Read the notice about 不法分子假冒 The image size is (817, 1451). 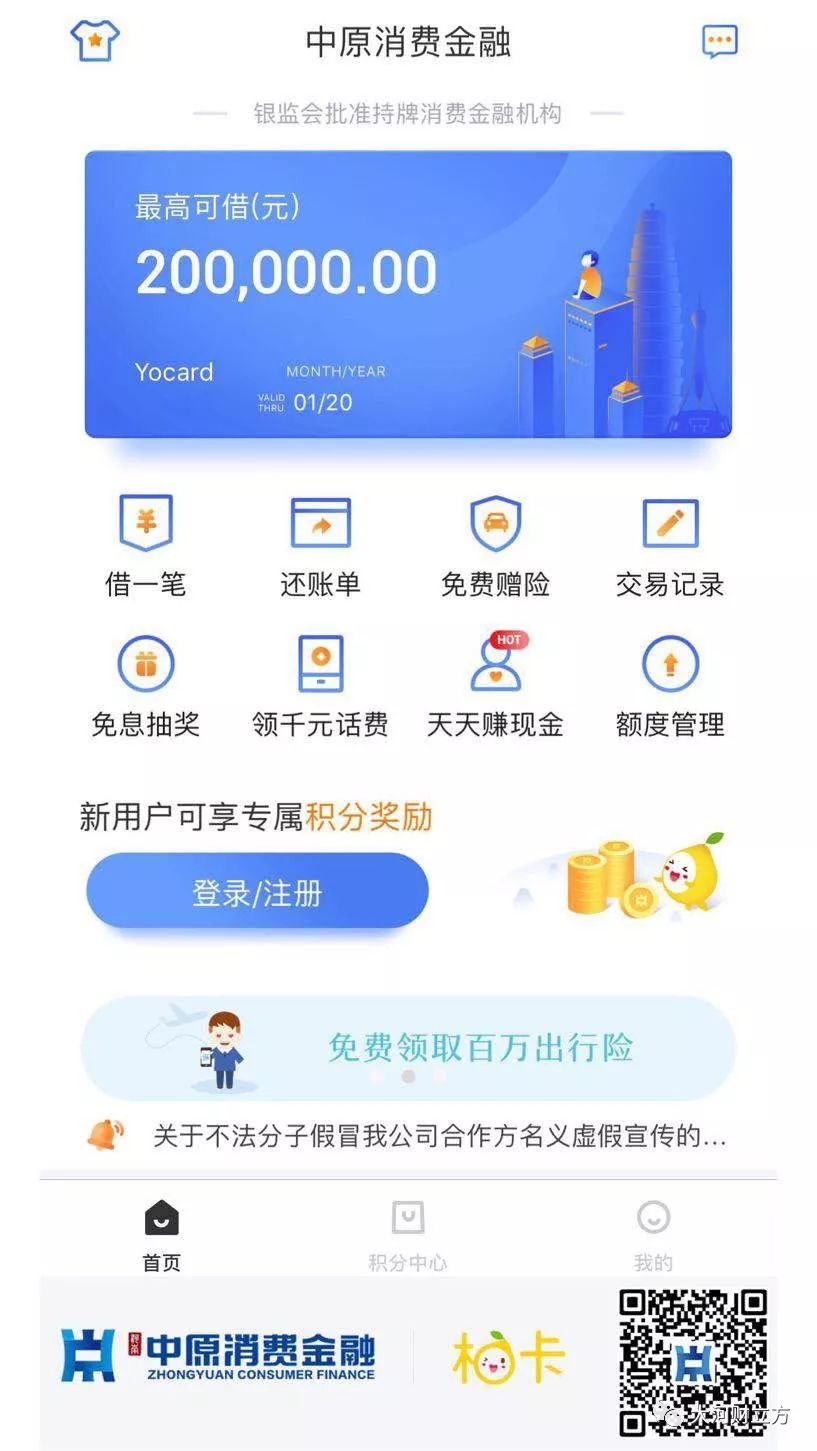click(438, 1136)
